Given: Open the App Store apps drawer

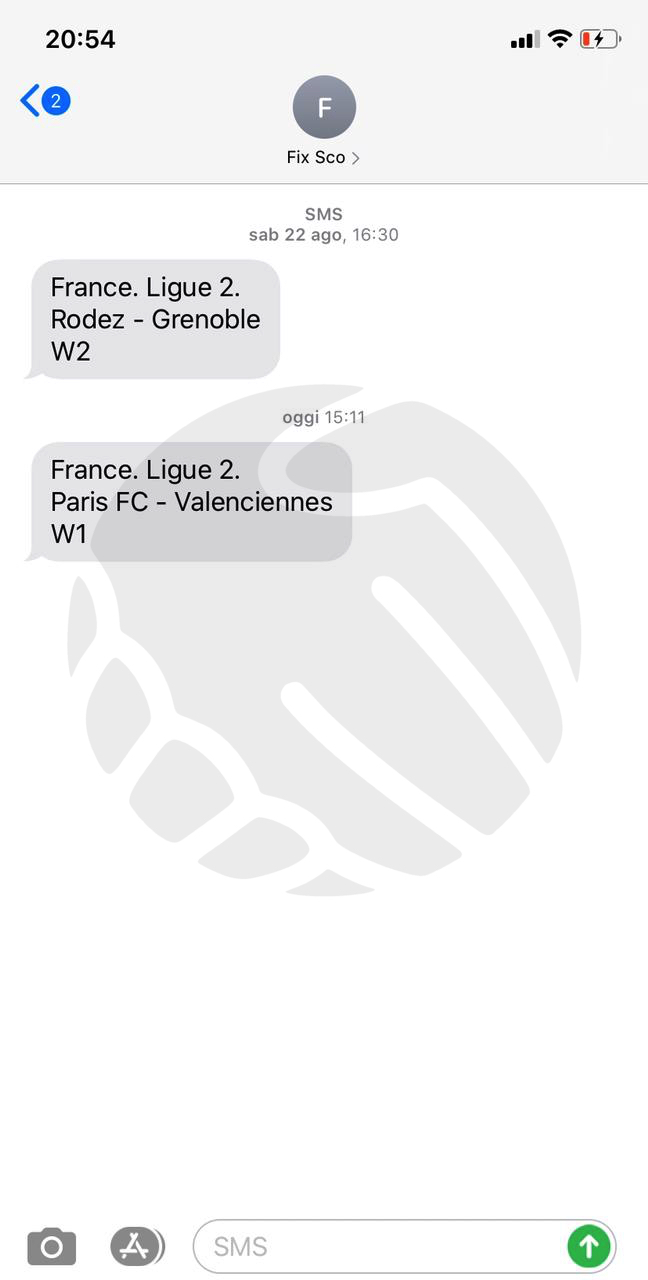Looking at the screenshot, I should pos(136,1246).
